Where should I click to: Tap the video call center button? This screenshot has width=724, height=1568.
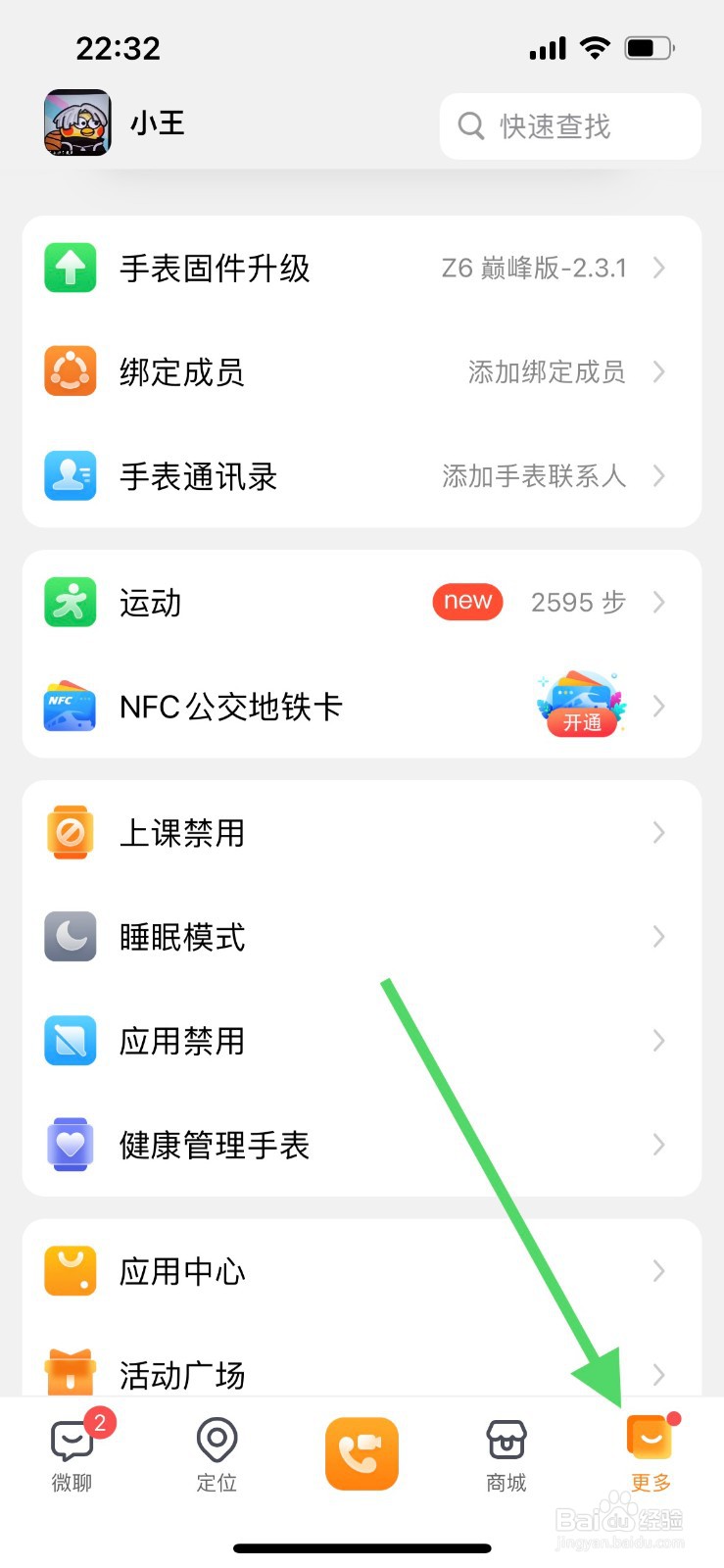tap(361, 1454)
